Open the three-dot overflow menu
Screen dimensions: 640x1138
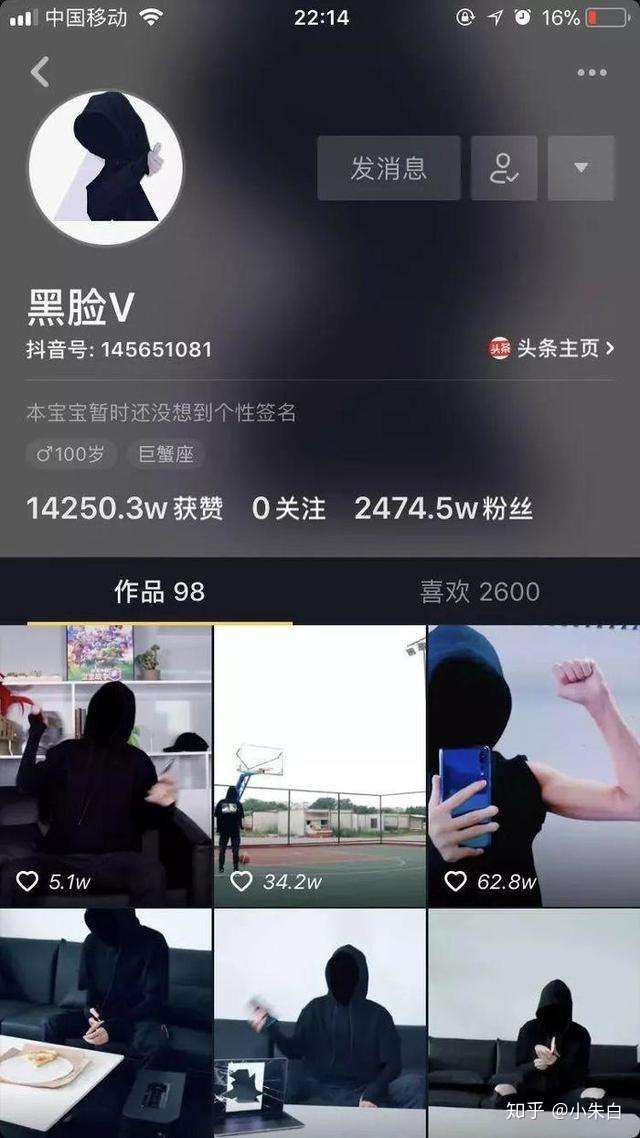coord(591,72)
